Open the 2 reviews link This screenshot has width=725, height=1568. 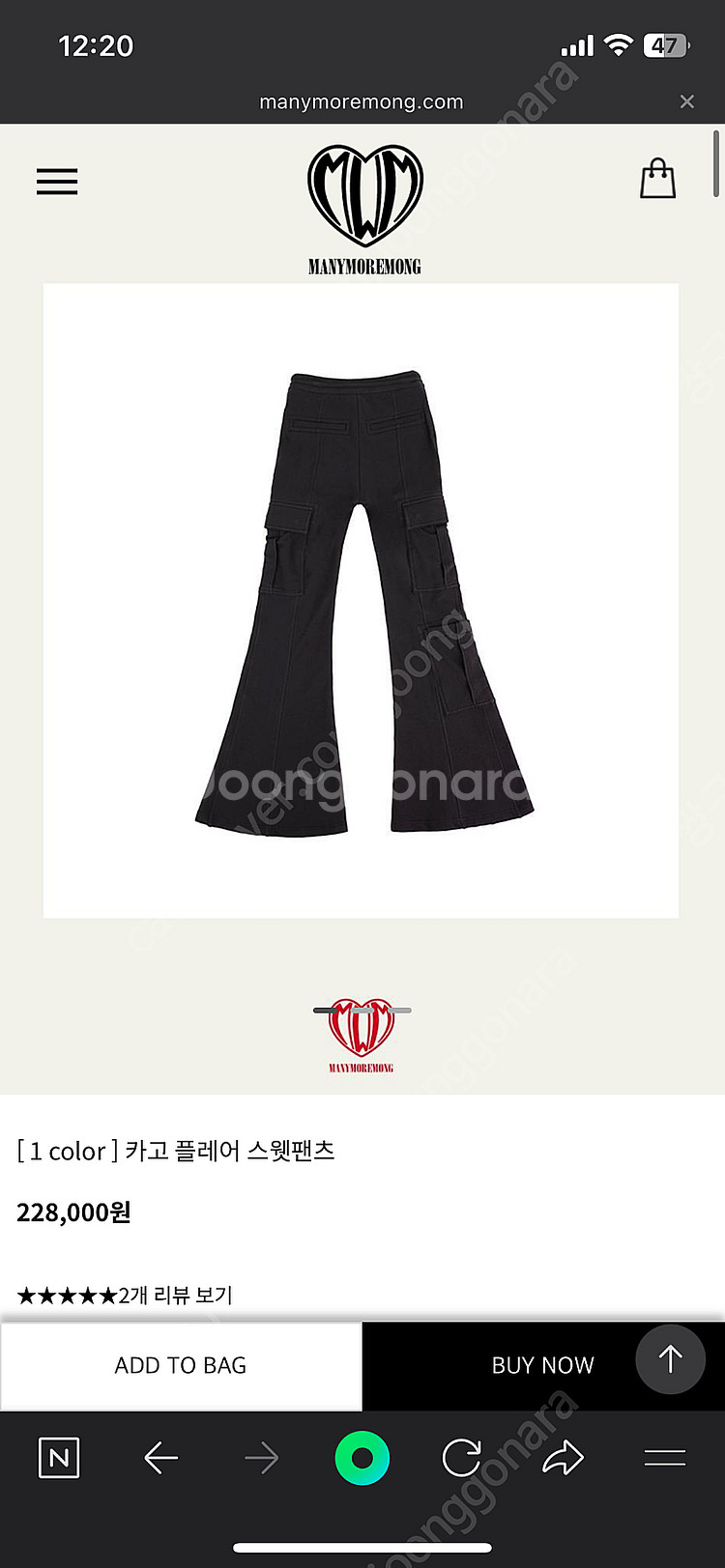175,1295
